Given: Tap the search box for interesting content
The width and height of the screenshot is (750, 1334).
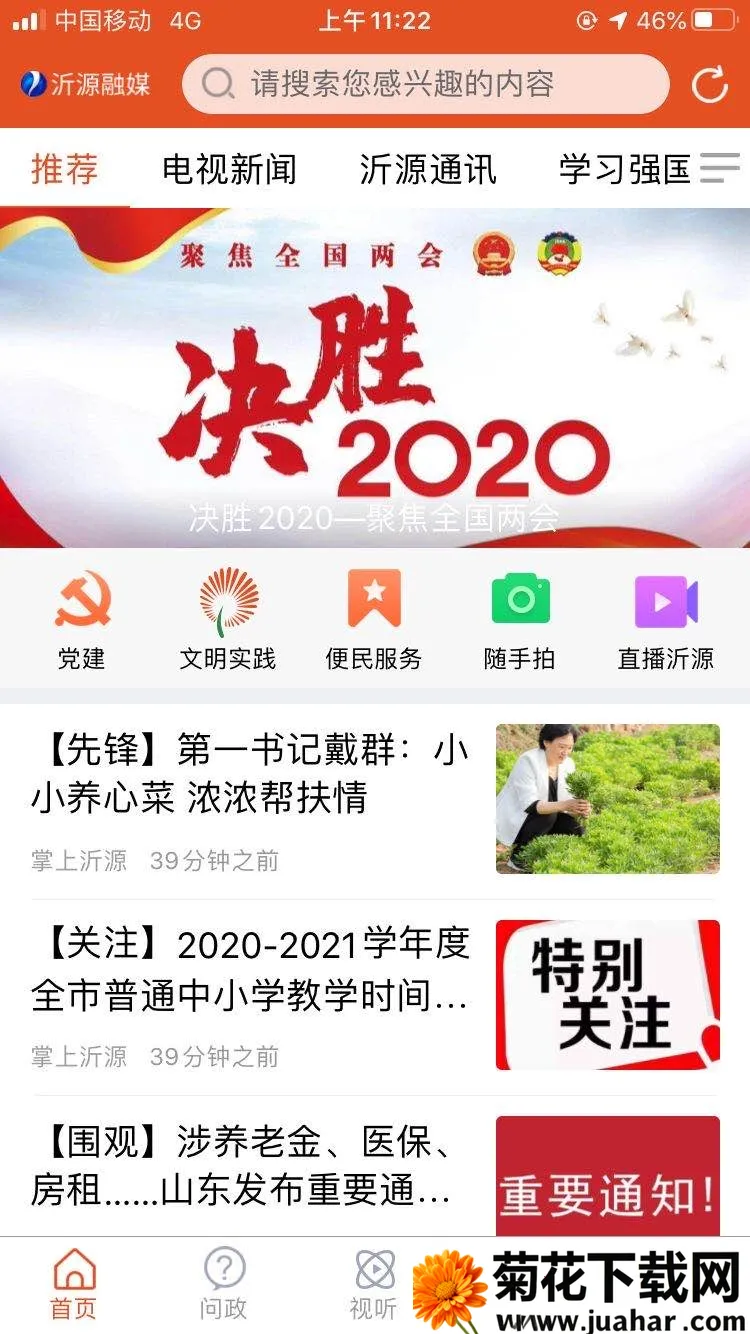Looking at the screenshot, I should coord(425,84).
